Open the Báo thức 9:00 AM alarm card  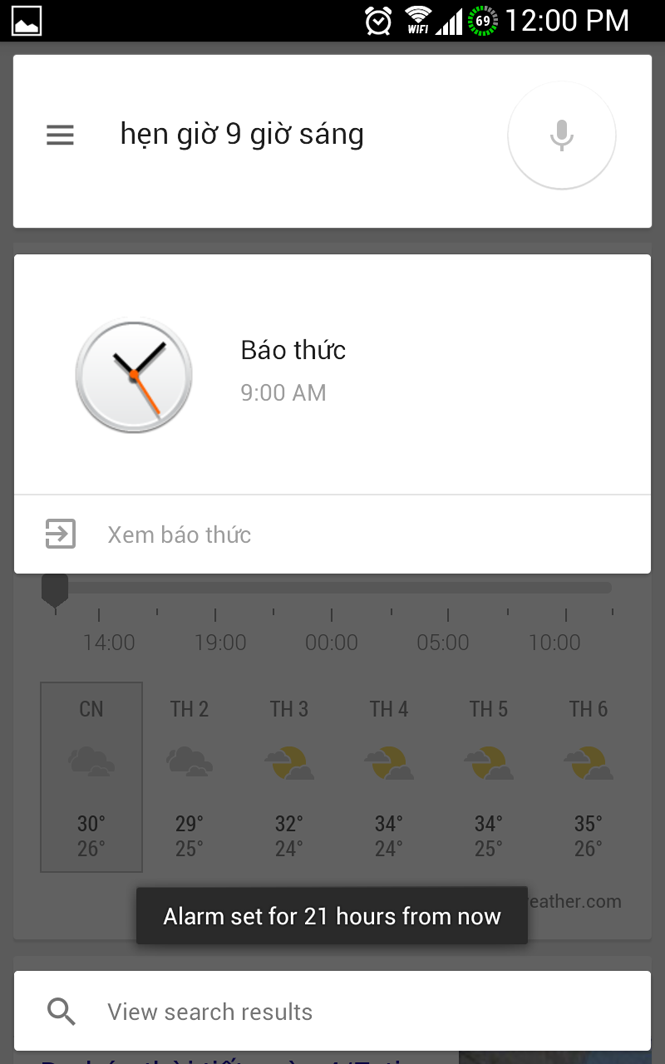[x=332, y=375]
